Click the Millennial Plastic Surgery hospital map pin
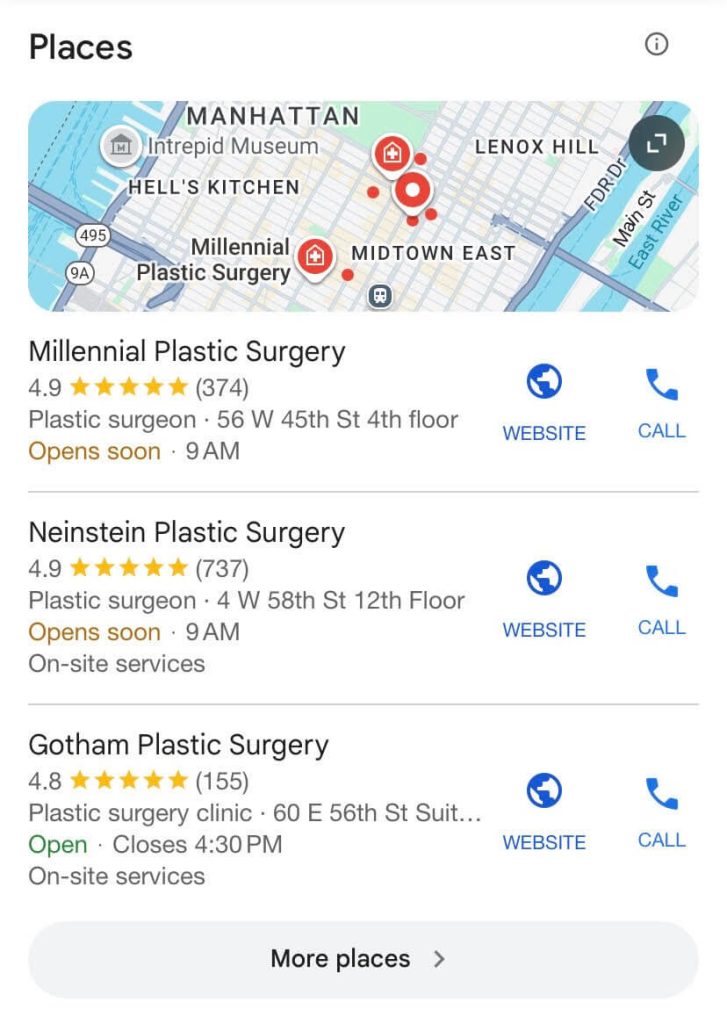Image resolution: width=727 pixels, height=1024 pixels. pos(316,255)
